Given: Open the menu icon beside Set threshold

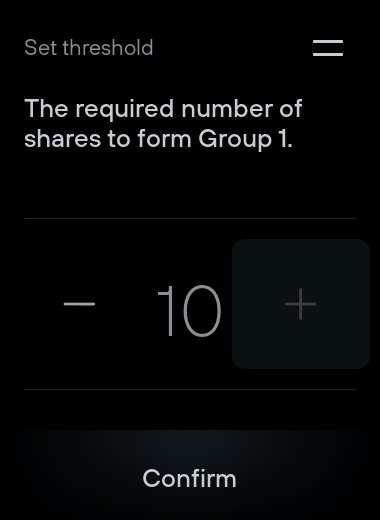Looking at the screenshot, I should (x=328, y=48).
